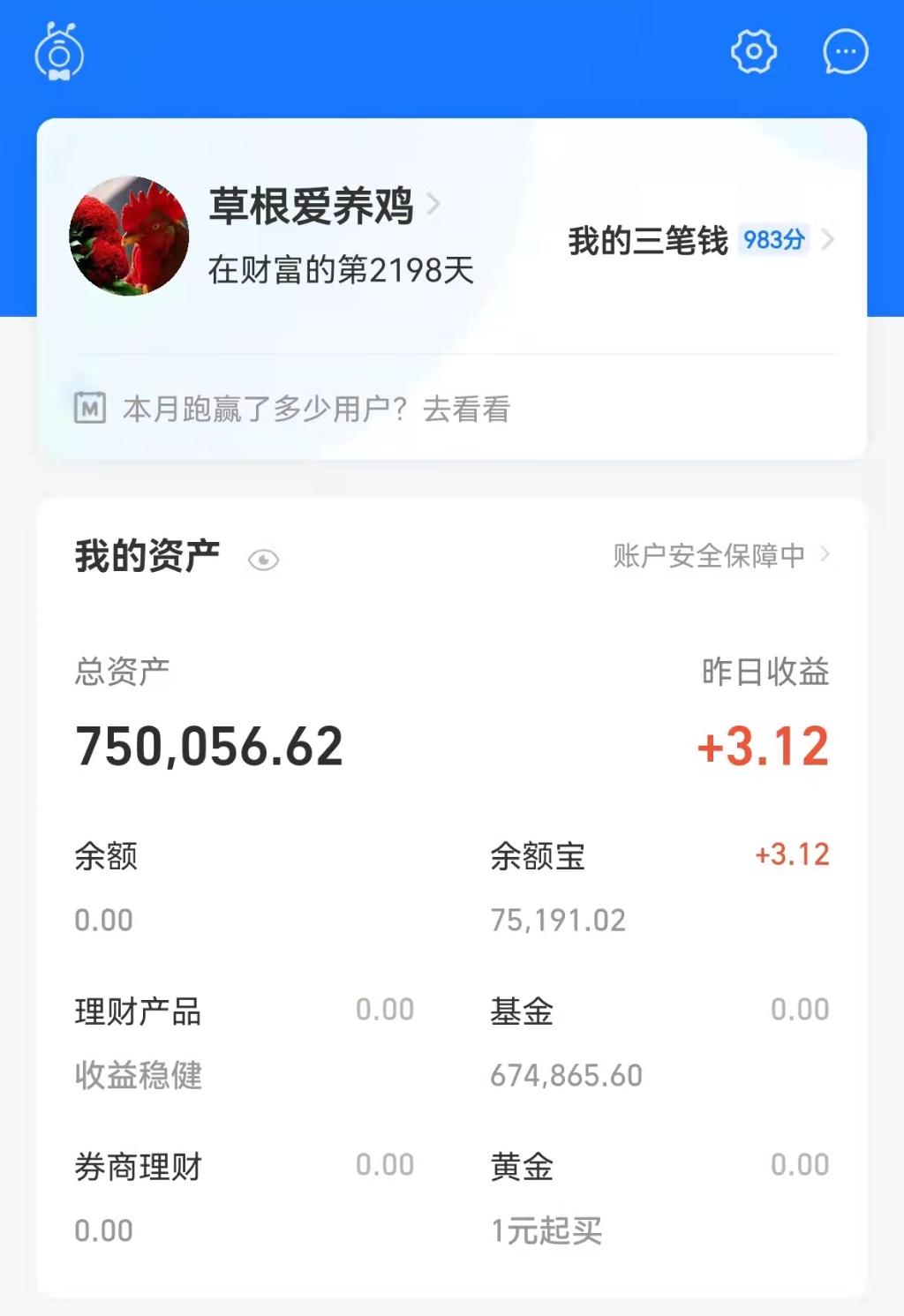
Task: Open the settings gear icon
Action: coord(753,52)
